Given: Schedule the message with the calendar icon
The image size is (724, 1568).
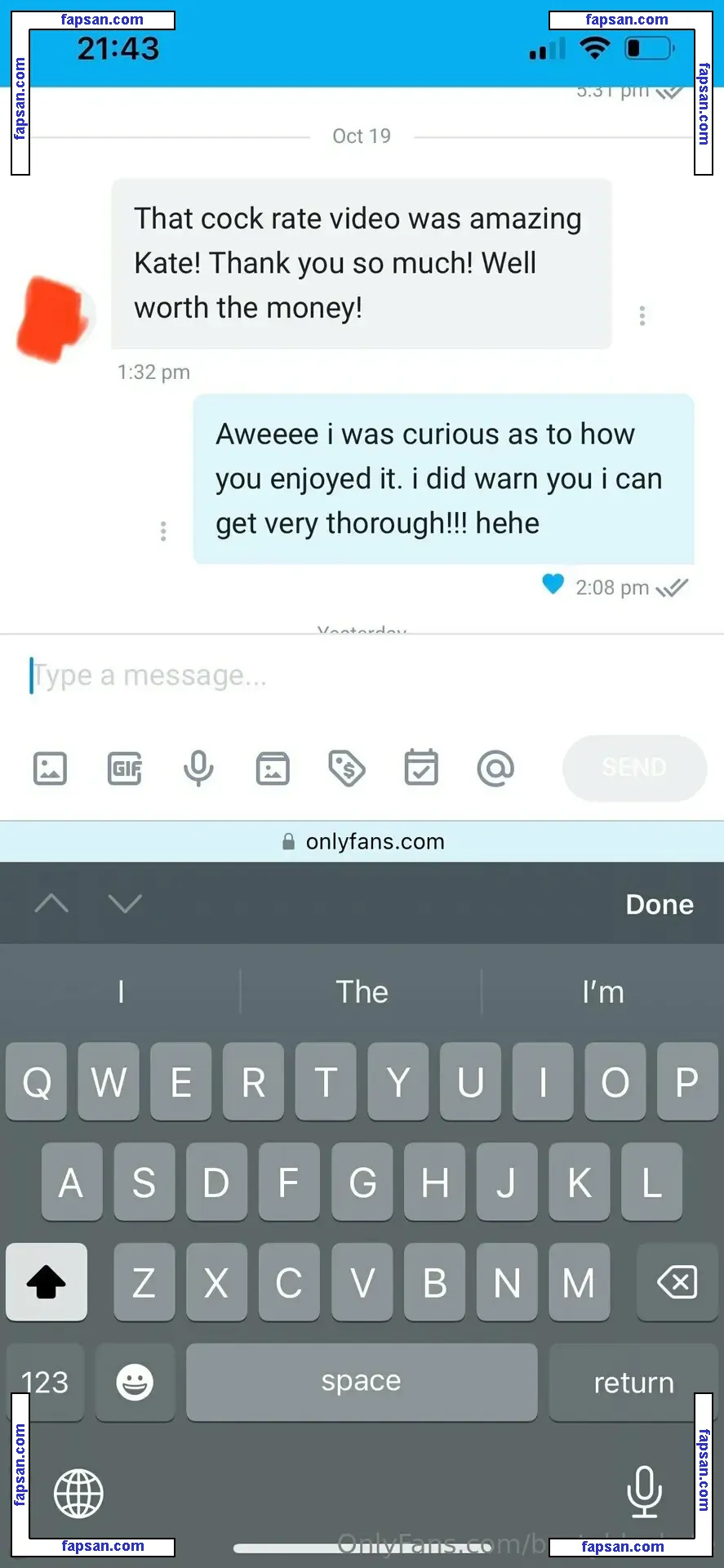Looking at the screenshot, I should tap(421, 768).
